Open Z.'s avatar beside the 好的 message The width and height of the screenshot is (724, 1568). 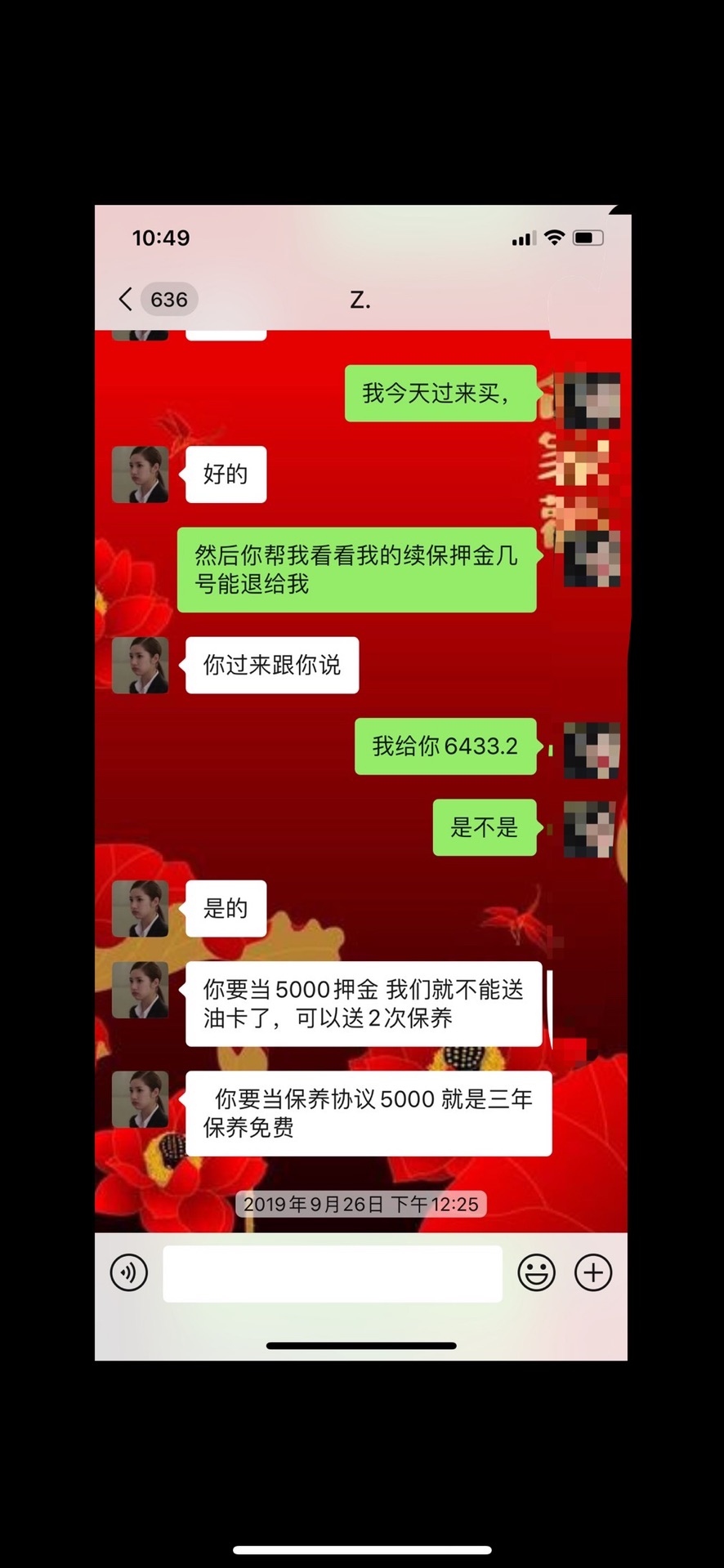140,474
